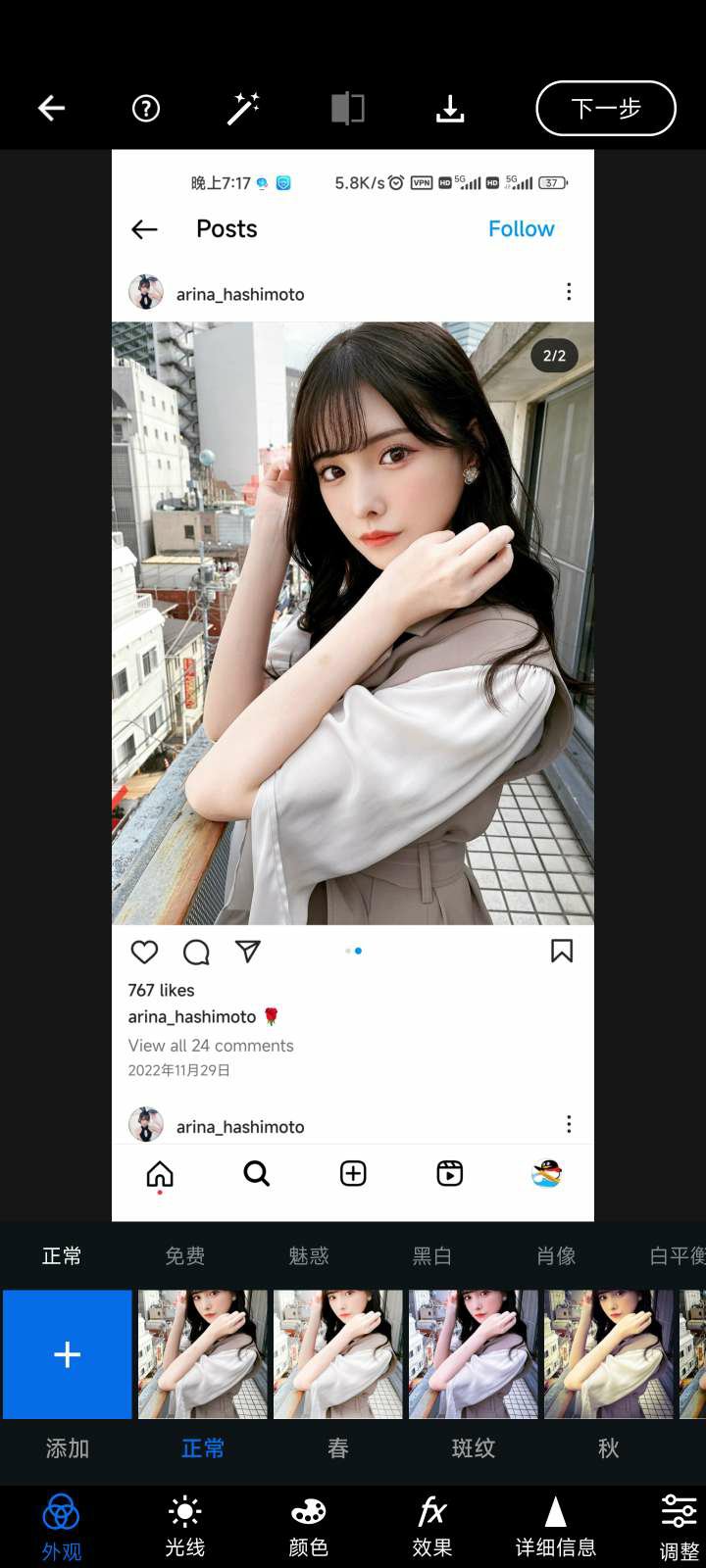This screenshot has height=1568, width=706.
Task: Open the 详细信息 tool
Action: (x=556, y=1527)
